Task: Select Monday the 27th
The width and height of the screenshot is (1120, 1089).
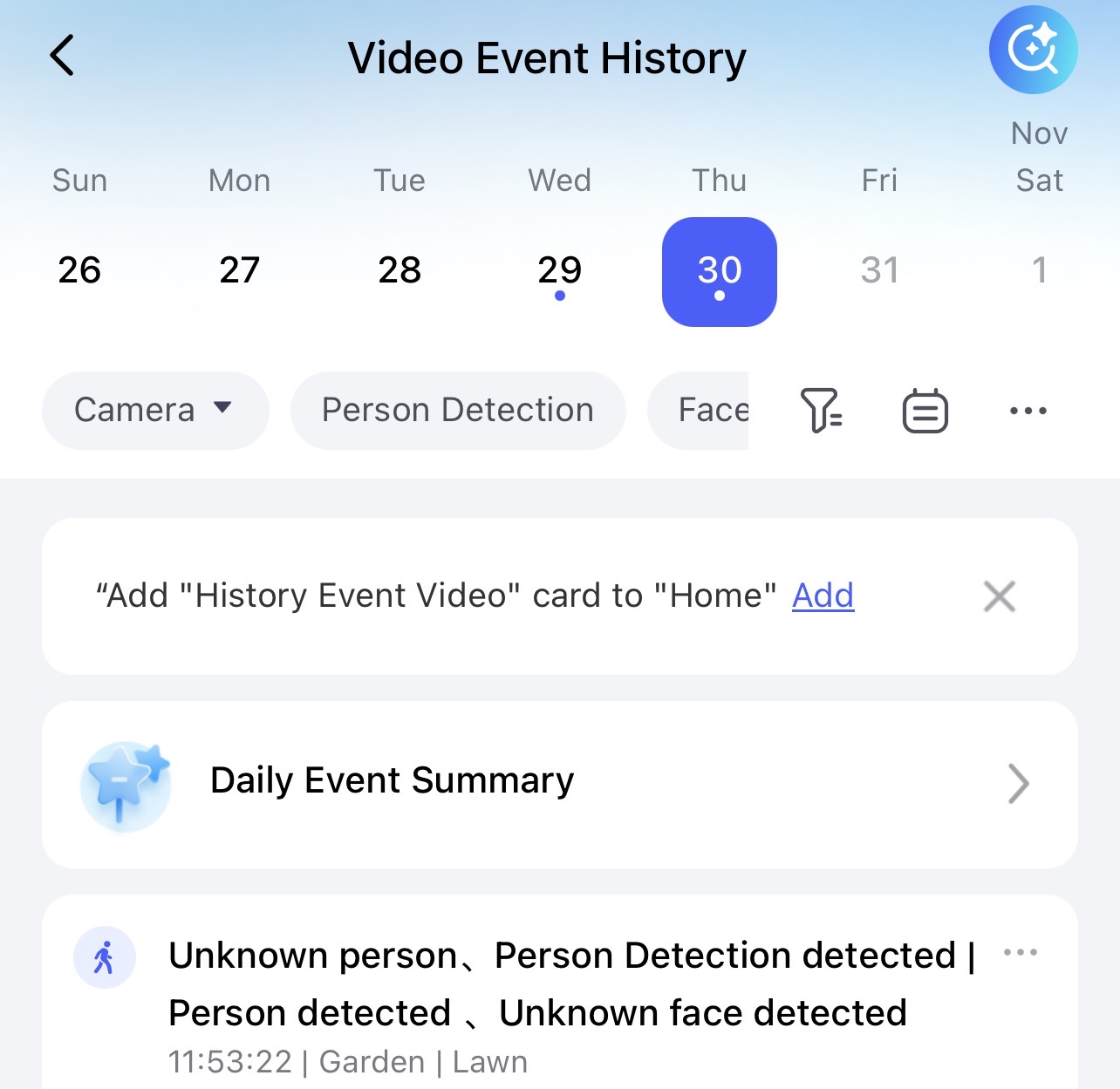Action: 239,270
